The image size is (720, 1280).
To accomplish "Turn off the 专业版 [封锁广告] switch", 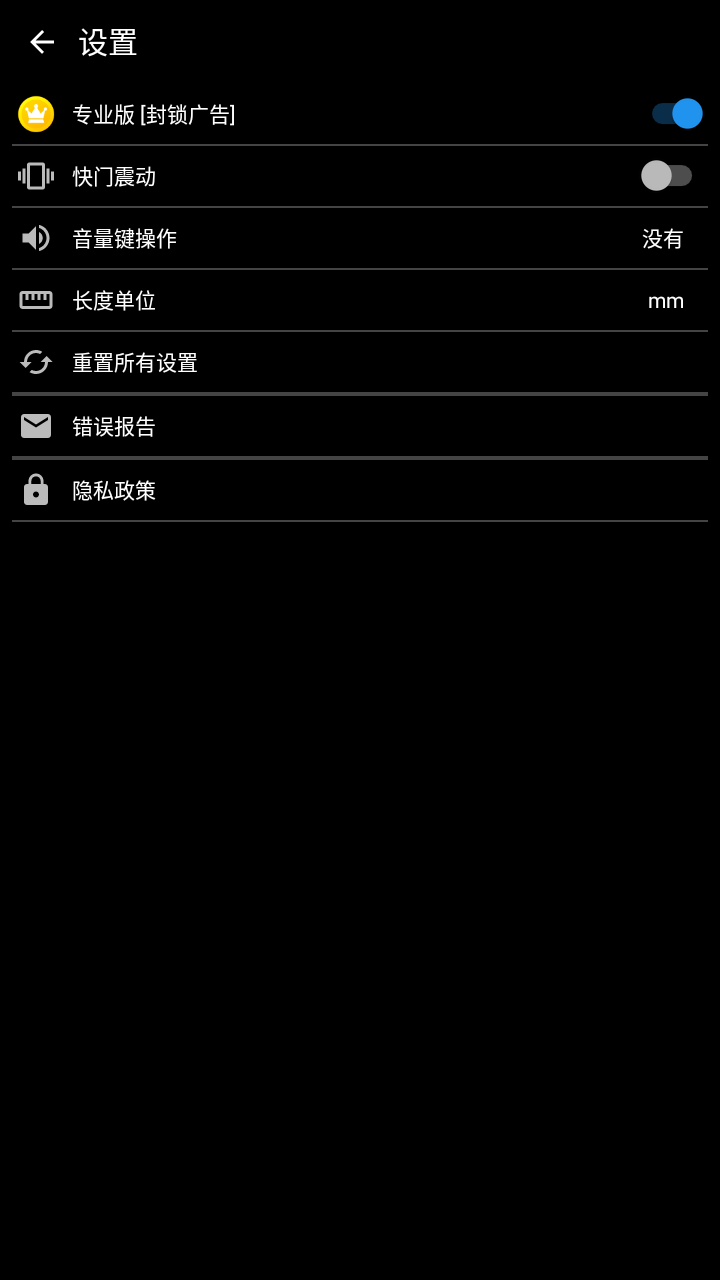I will click(677, 114).
